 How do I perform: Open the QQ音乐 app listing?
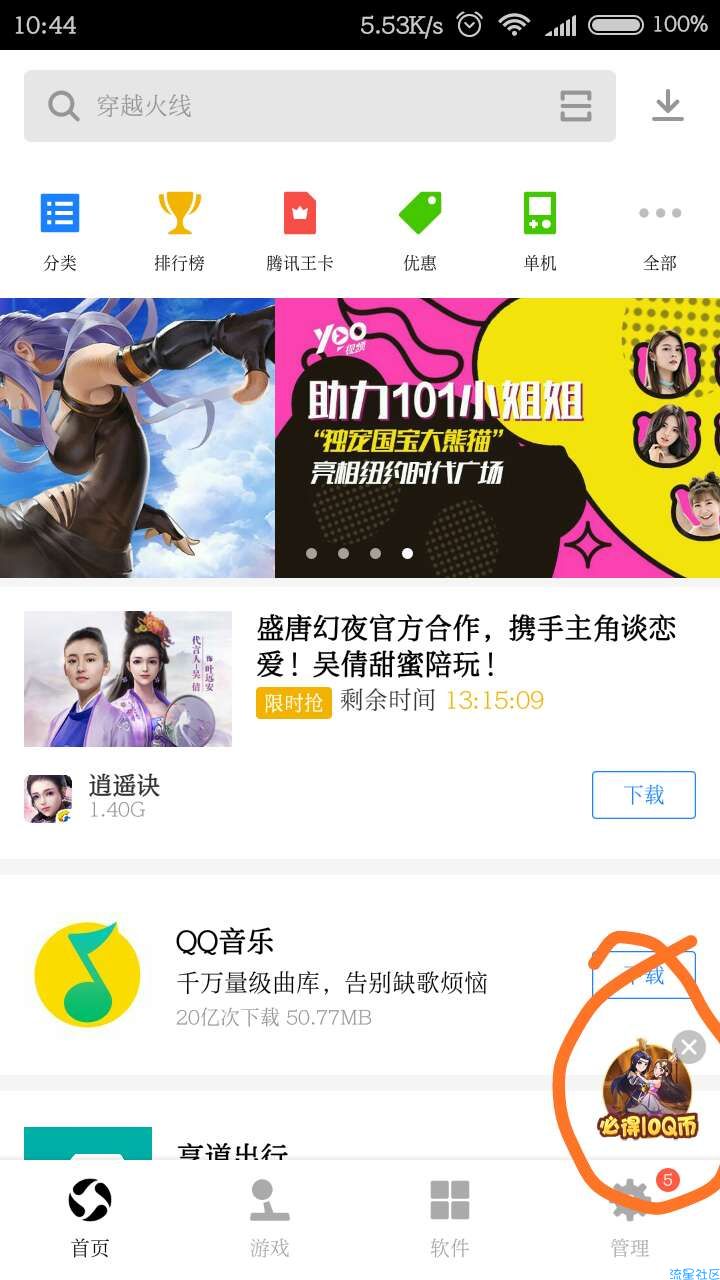pyautogui.click(x=300, y=975)
